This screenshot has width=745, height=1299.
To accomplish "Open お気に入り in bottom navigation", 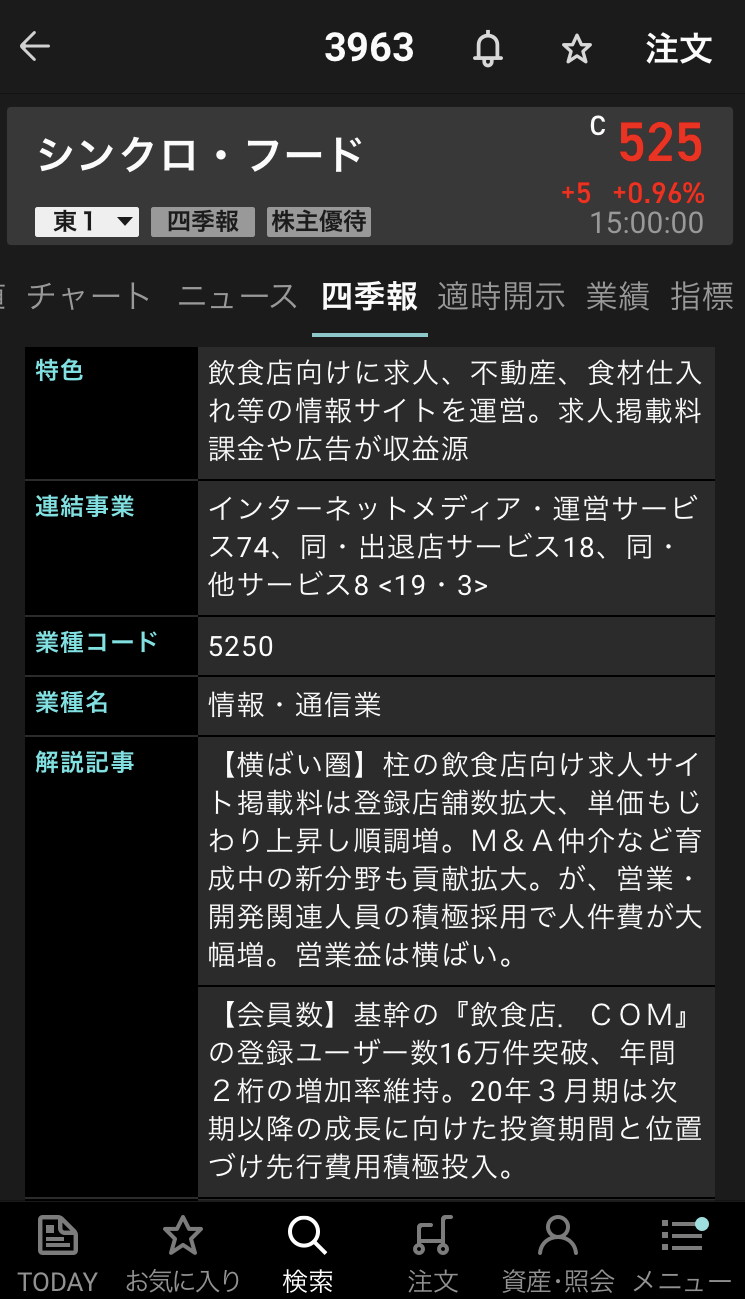I will pyautogui.click(x=183, y=1252).
